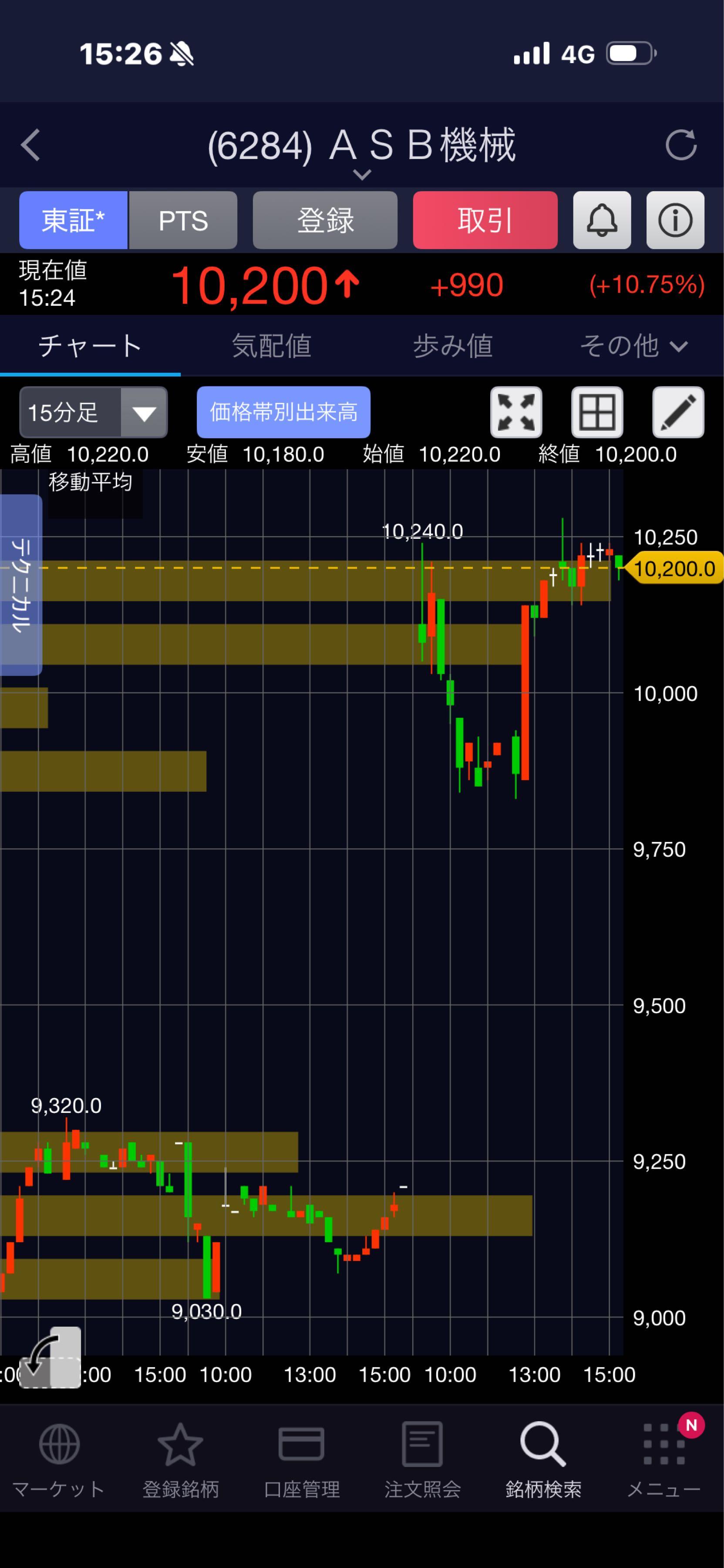Open the 15分足 timeframe dropdown
Viewport: 724px width, 1568px height.
pos(94,413)
